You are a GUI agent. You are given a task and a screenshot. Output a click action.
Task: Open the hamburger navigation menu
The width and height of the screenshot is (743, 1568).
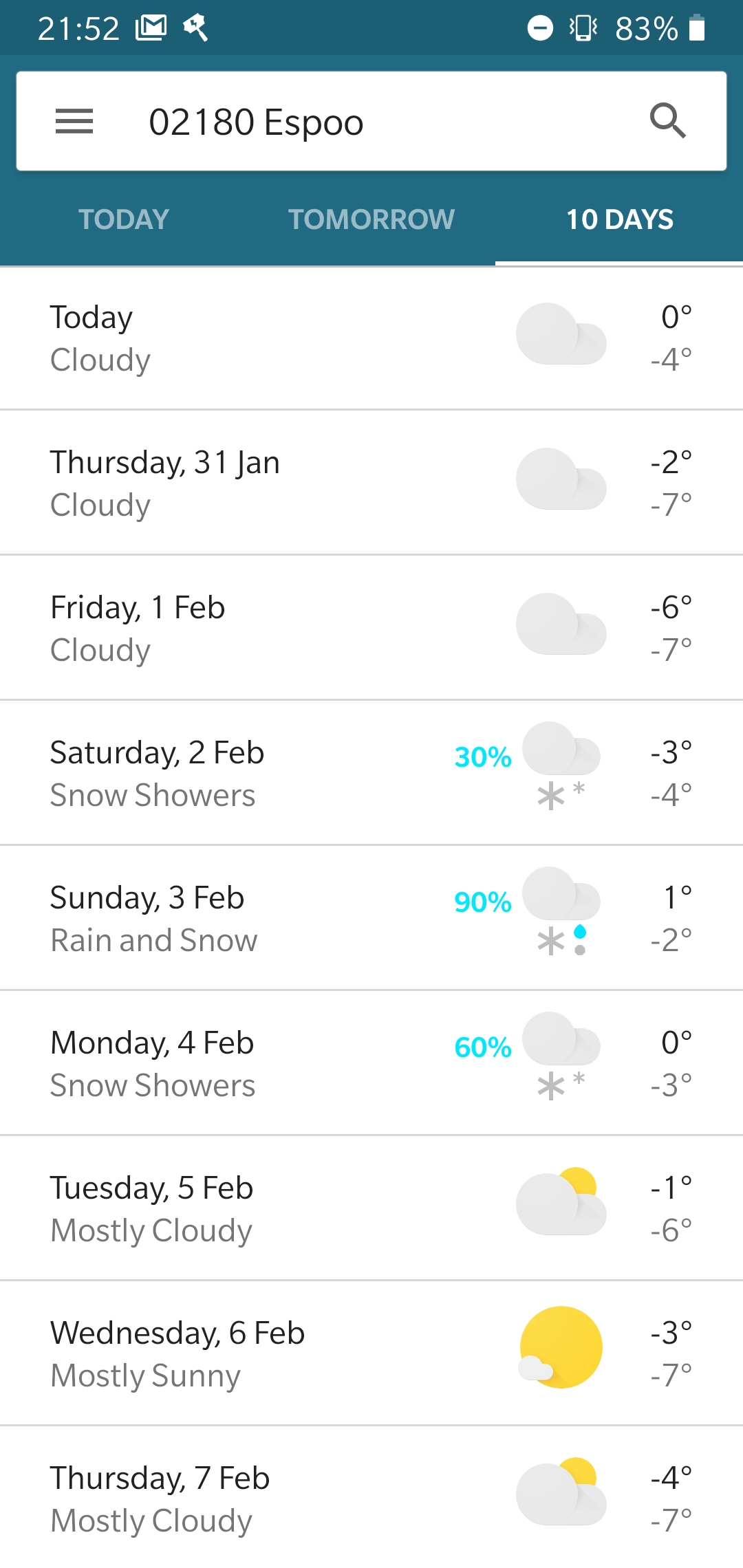tap(74, 122)
